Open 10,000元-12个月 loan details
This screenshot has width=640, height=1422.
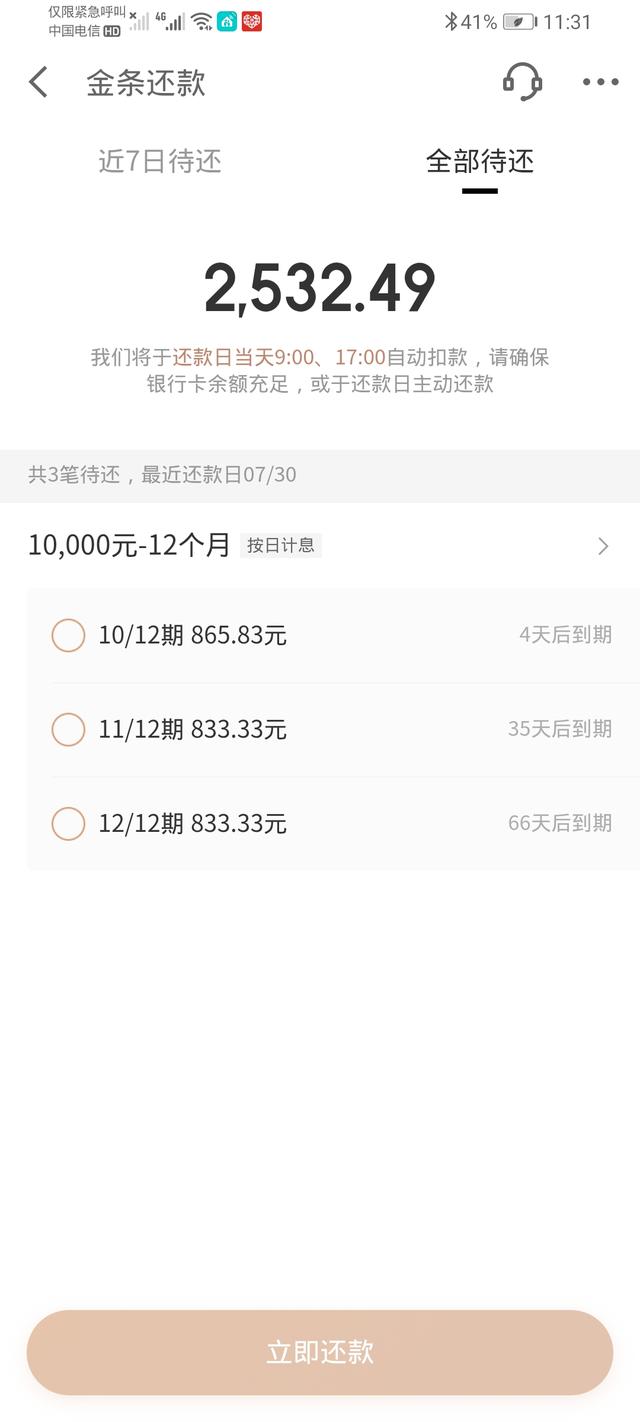coord(320,545)
